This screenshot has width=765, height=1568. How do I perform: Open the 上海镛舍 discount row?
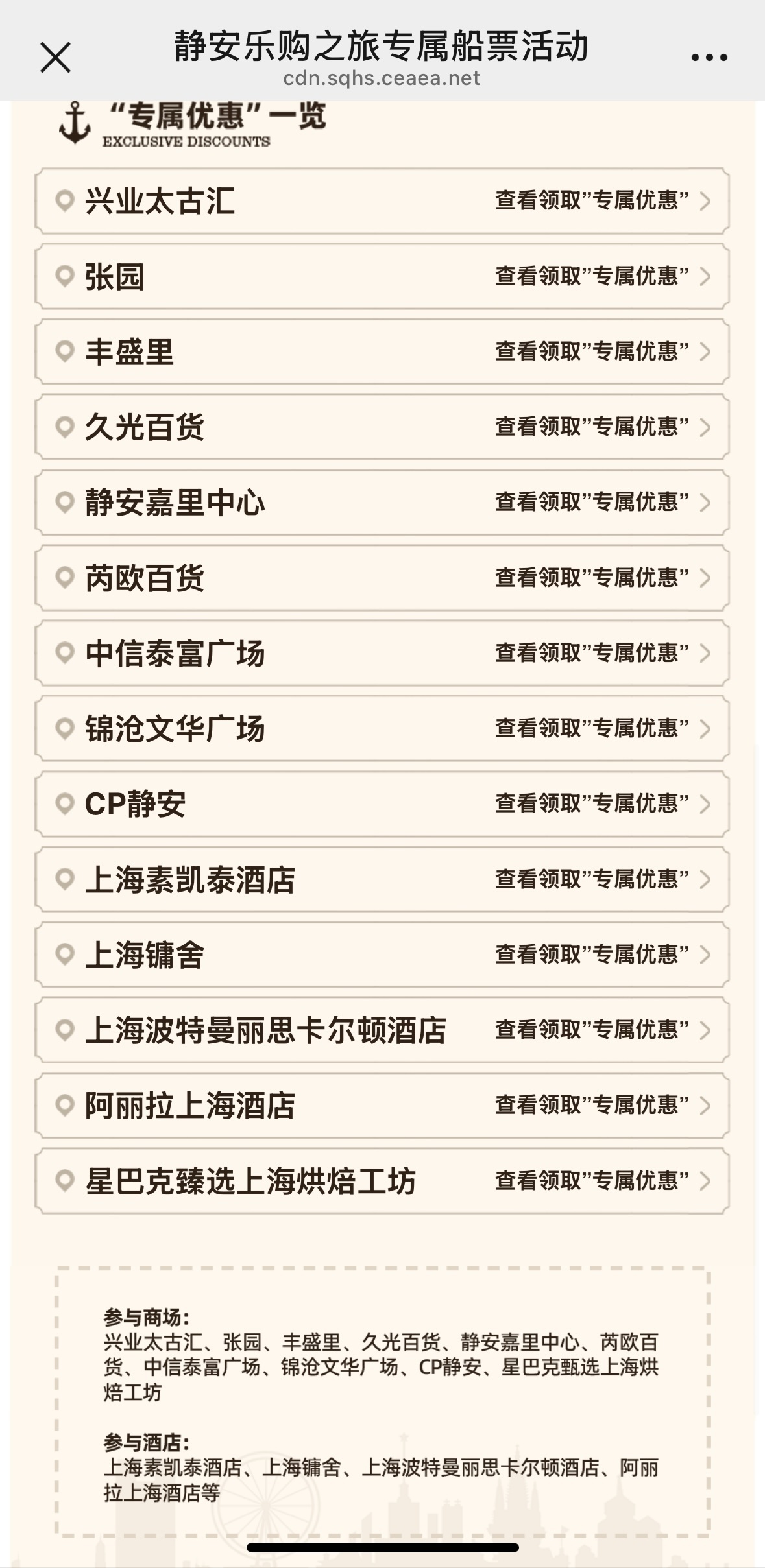coord(382,955)
